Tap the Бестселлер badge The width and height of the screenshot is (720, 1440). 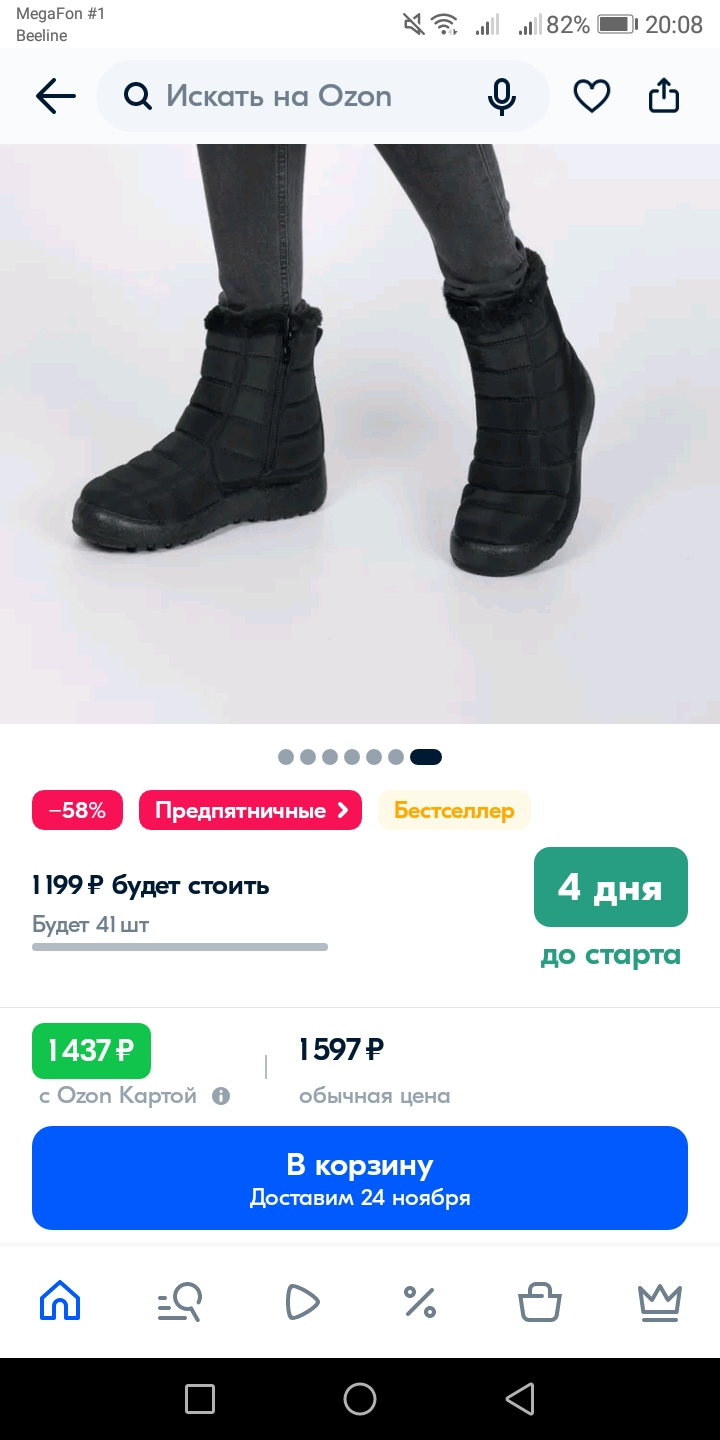click(x=454, y=810)
